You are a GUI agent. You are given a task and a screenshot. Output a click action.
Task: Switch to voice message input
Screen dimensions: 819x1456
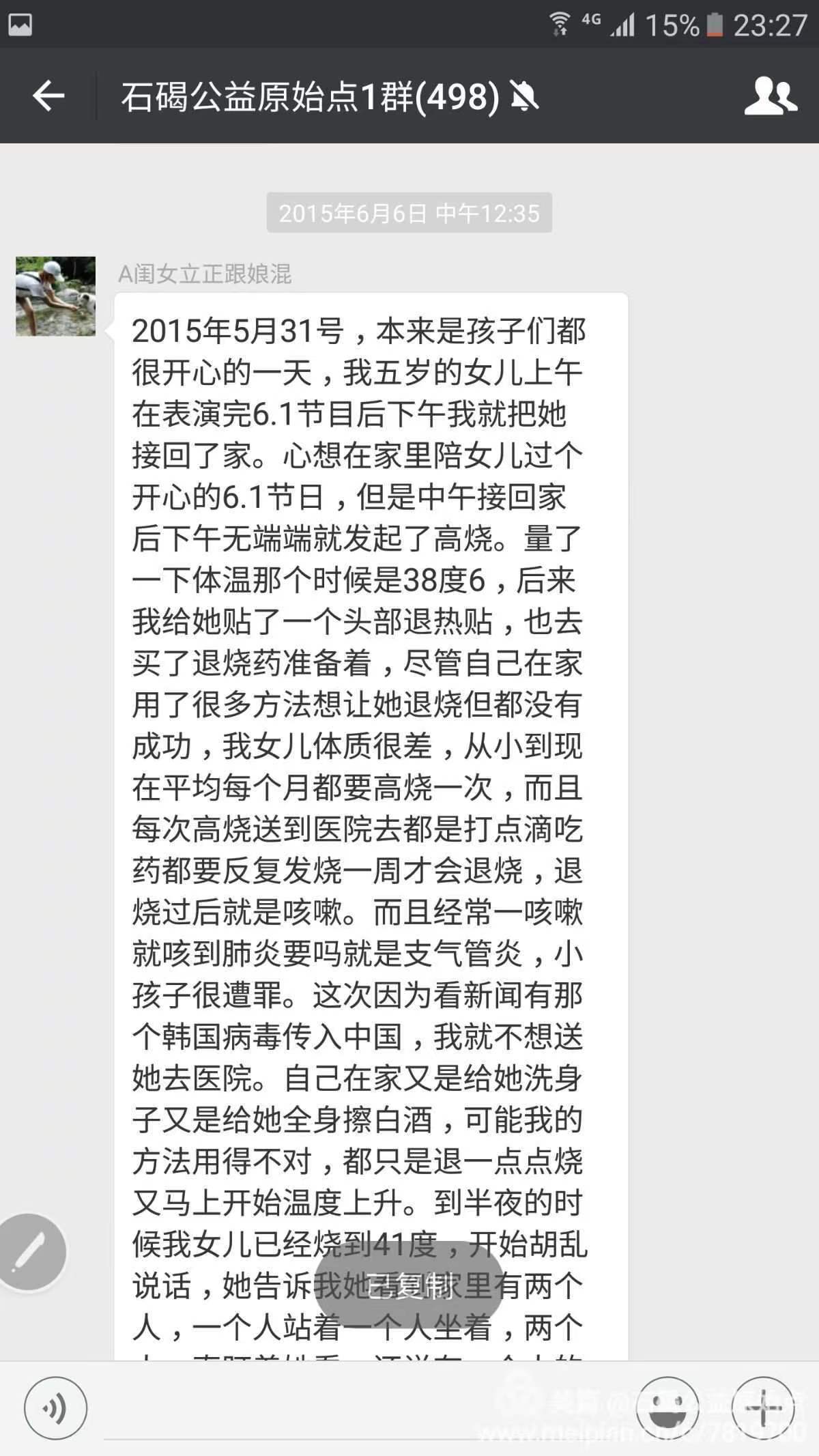[x=55, y=1408]
